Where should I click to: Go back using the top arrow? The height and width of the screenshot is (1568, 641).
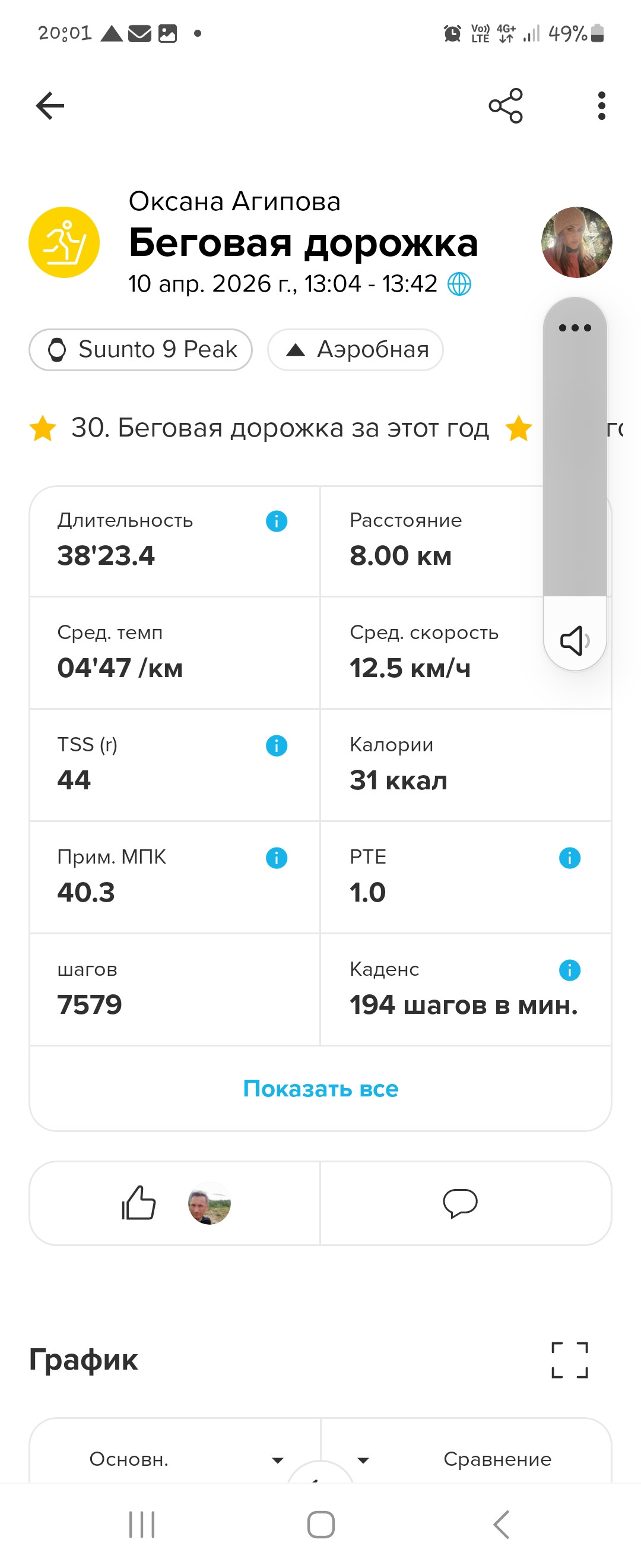click(x=50, y=106)
